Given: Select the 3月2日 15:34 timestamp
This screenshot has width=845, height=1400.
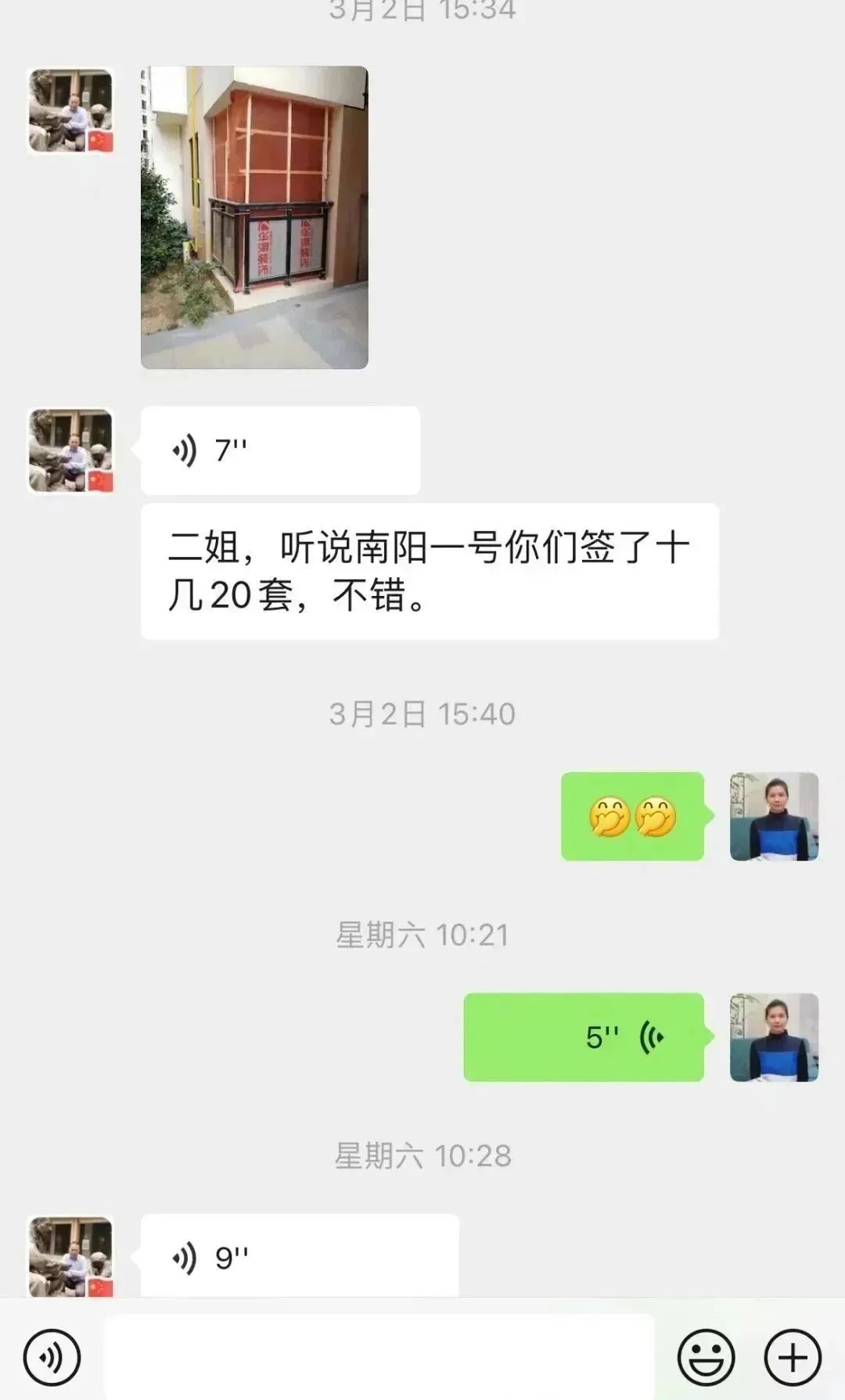Looking at the screenshot, I should coord(422,12).
